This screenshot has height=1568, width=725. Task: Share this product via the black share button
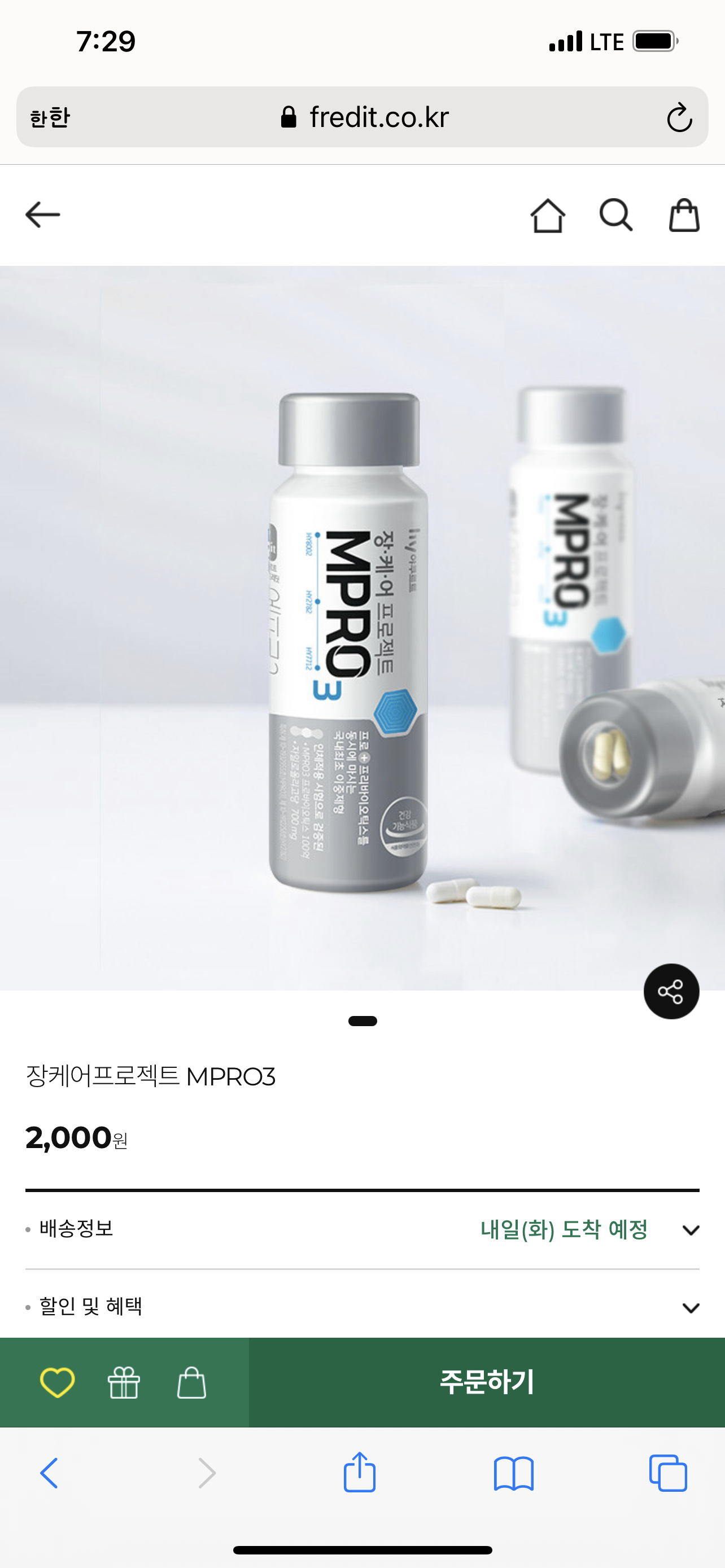[671, 992]
